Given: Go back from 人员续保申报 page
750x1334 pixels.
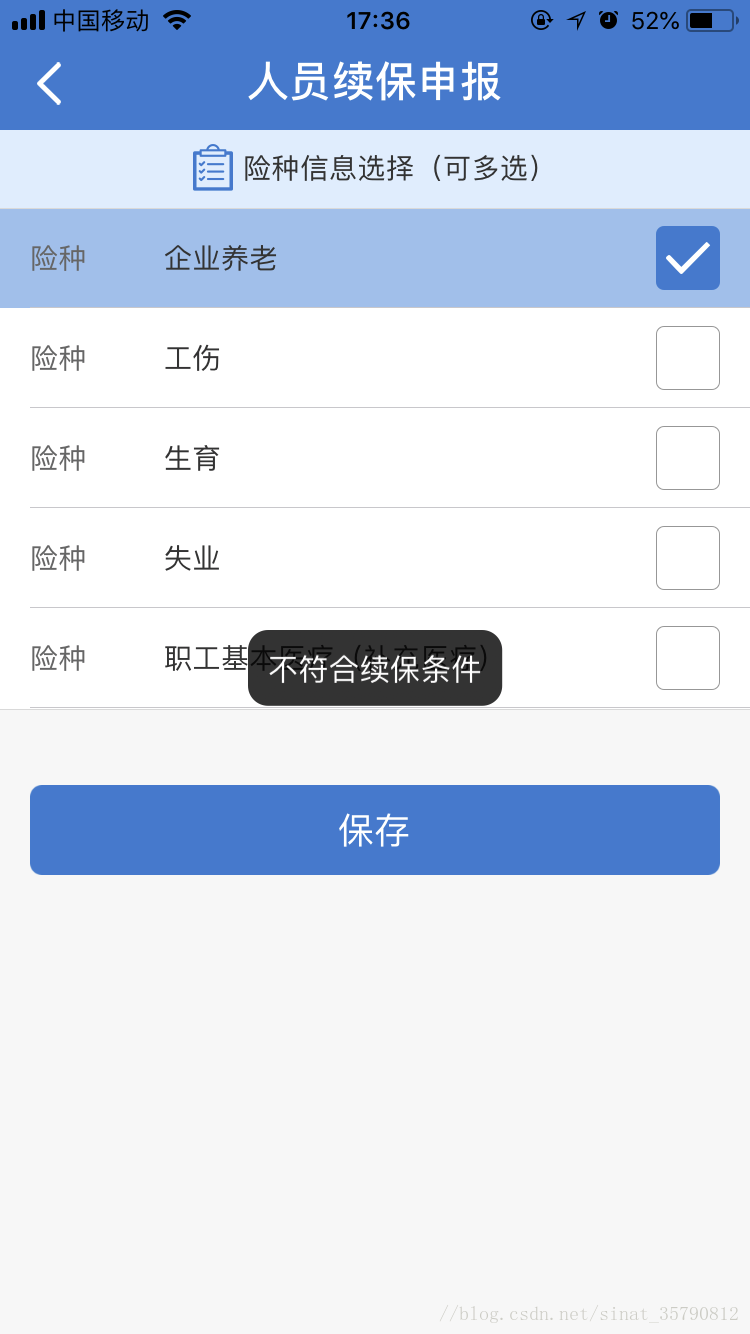Looking at the screenshot, I should (49, 83).
